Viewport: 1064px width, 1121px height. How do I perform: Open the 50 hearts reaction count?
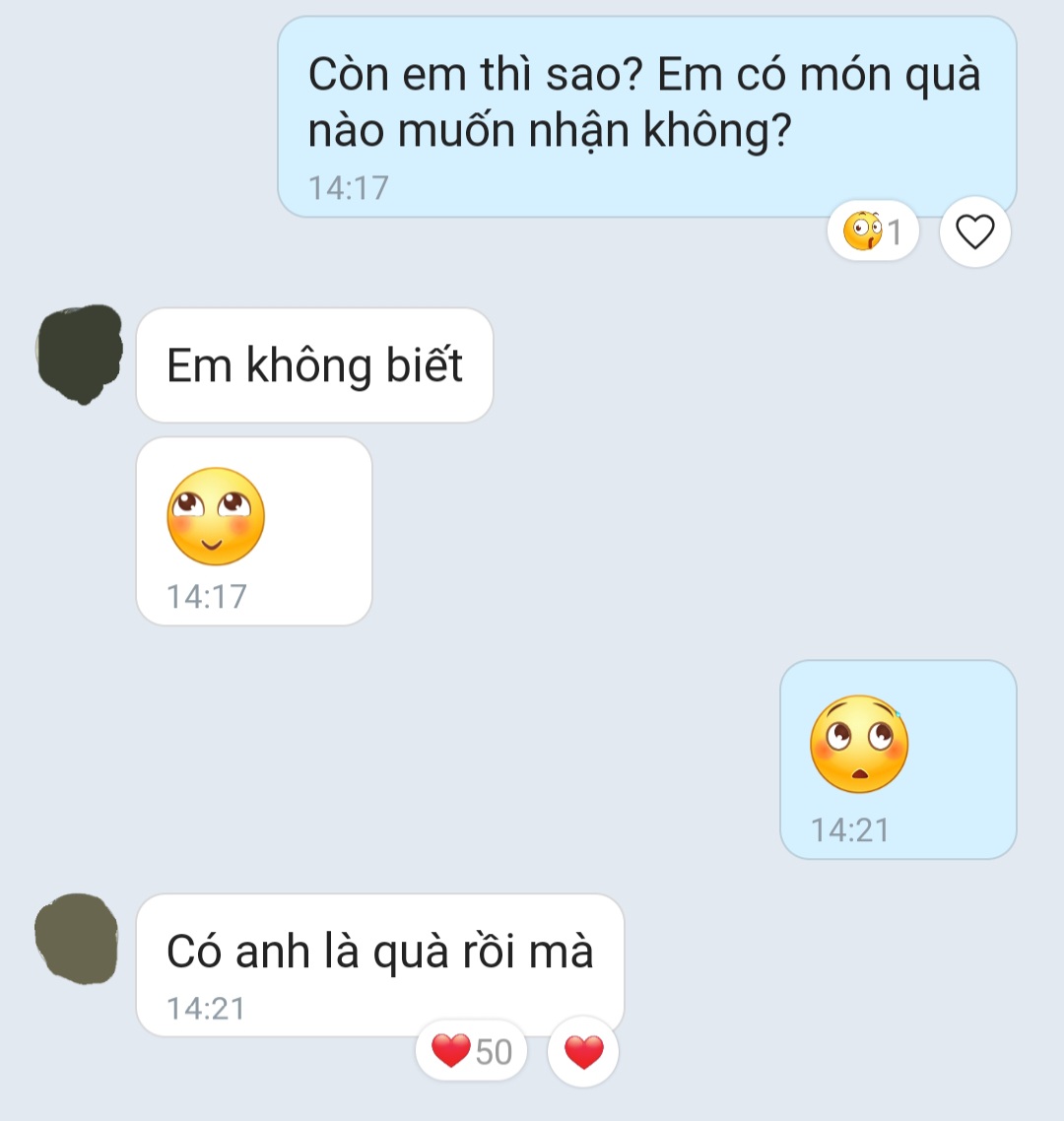click(472, 1051)
